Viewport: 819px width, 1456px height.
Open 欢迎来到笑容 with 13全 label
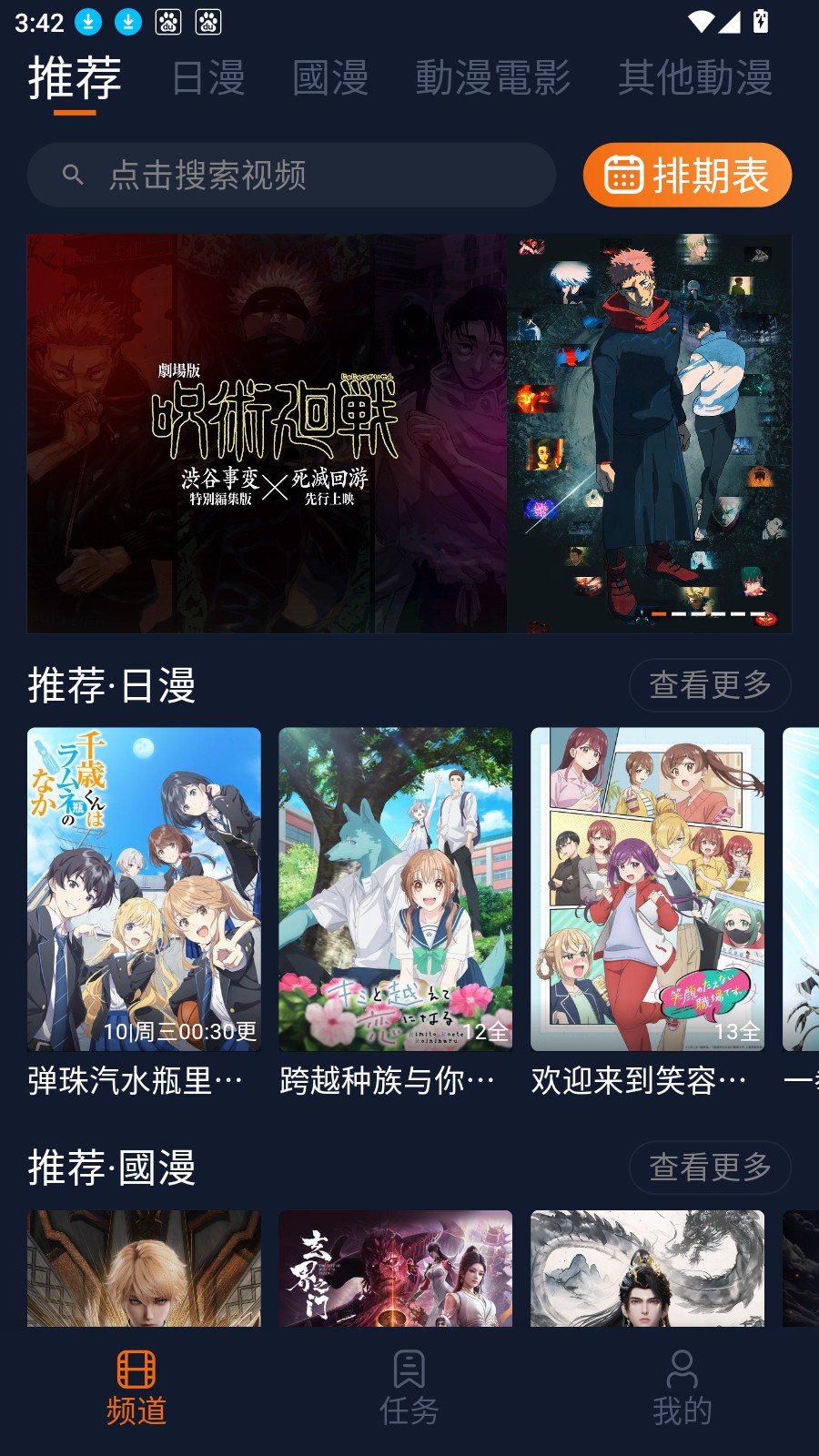pyautogui.click(x=648, y=887)
